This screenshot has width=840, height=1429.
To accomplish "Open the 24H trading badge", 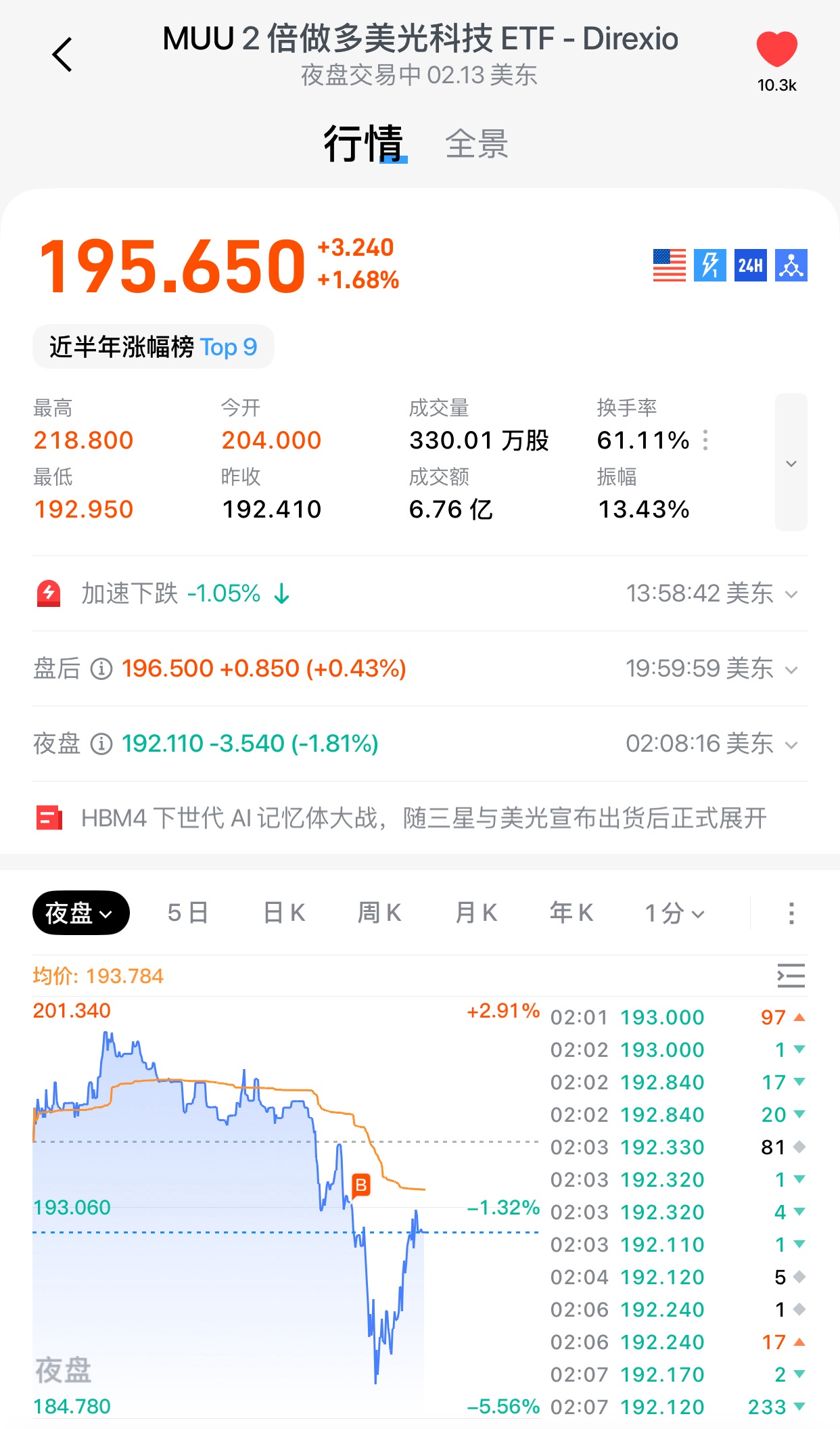I will click(x=750, y=265).
